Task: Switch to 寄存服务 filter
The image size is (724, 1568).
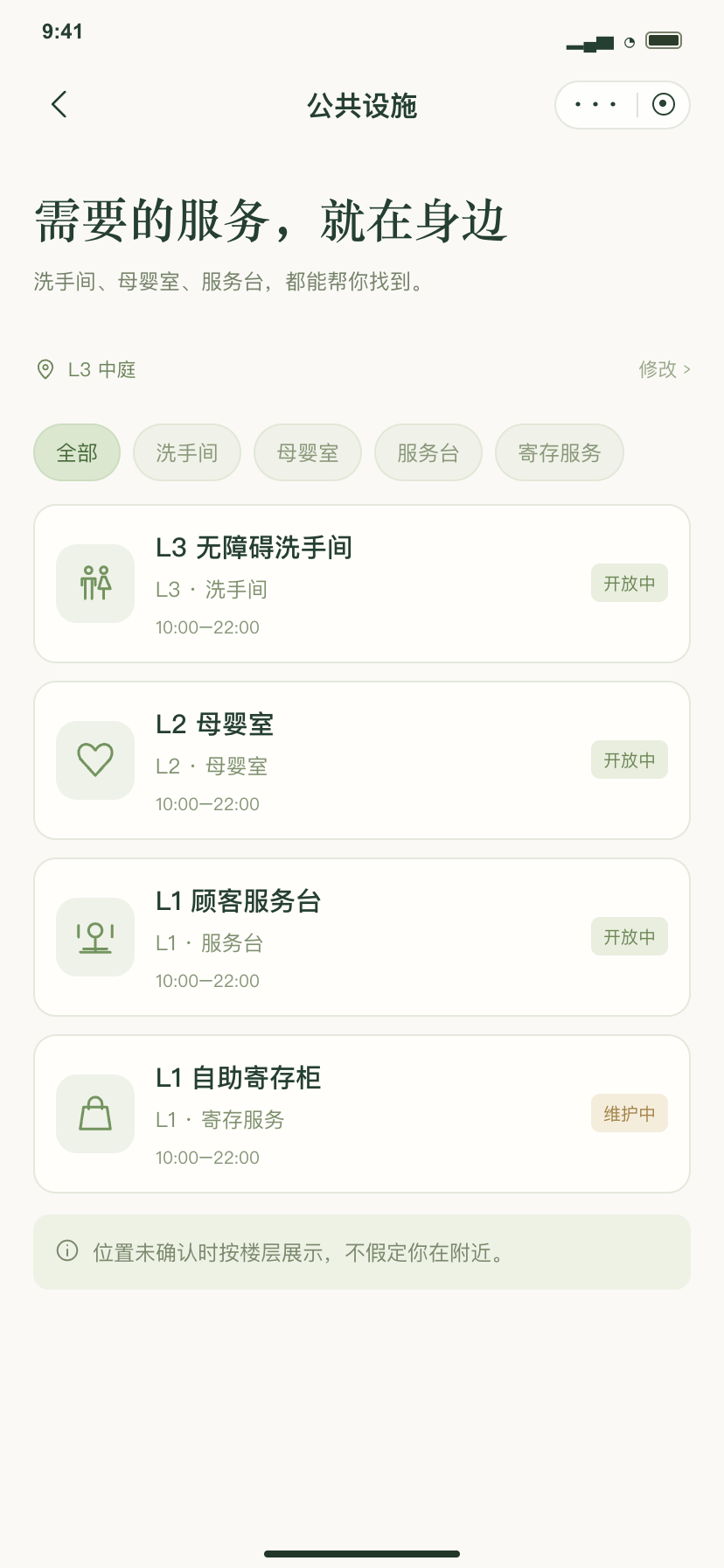Action: pos(560,452)
